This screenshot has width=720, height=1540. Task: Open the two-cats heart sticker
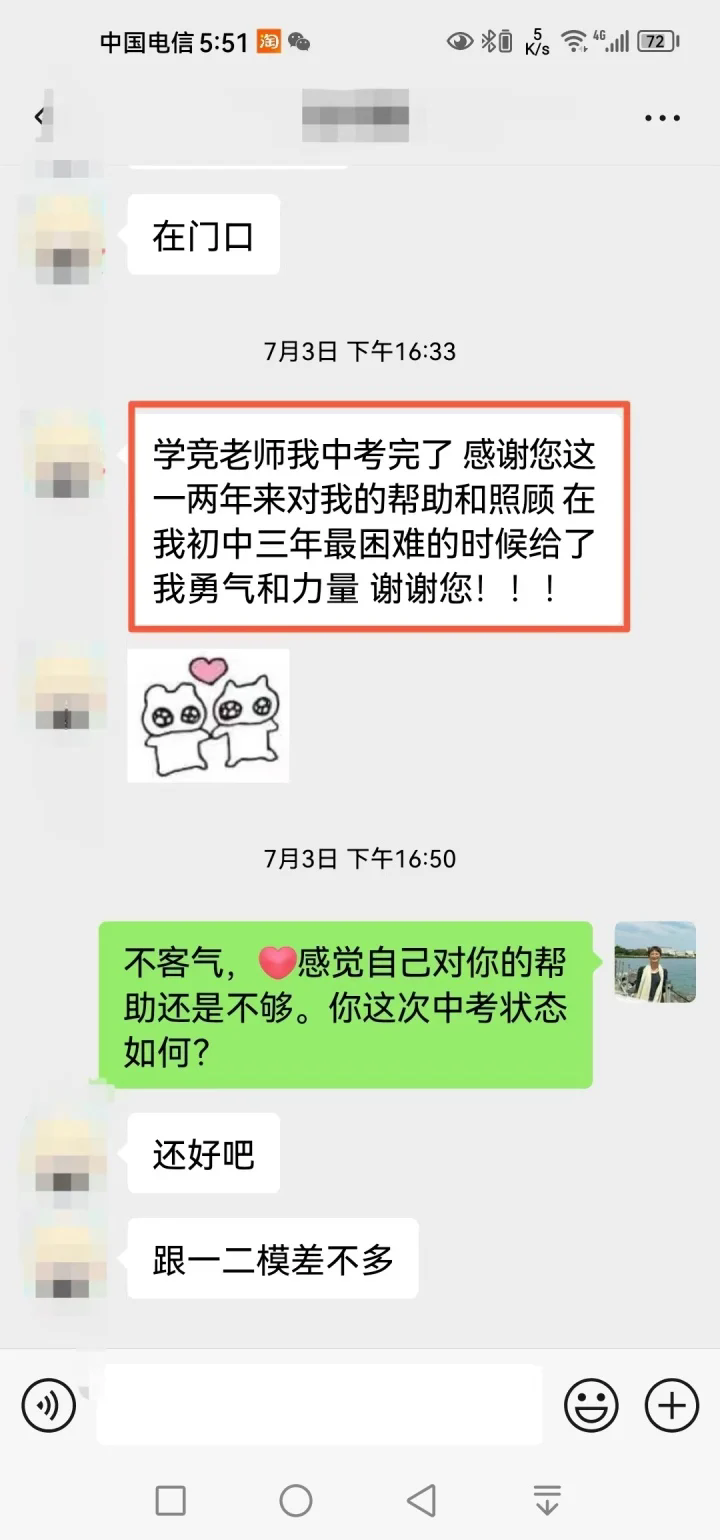point(208,715)
